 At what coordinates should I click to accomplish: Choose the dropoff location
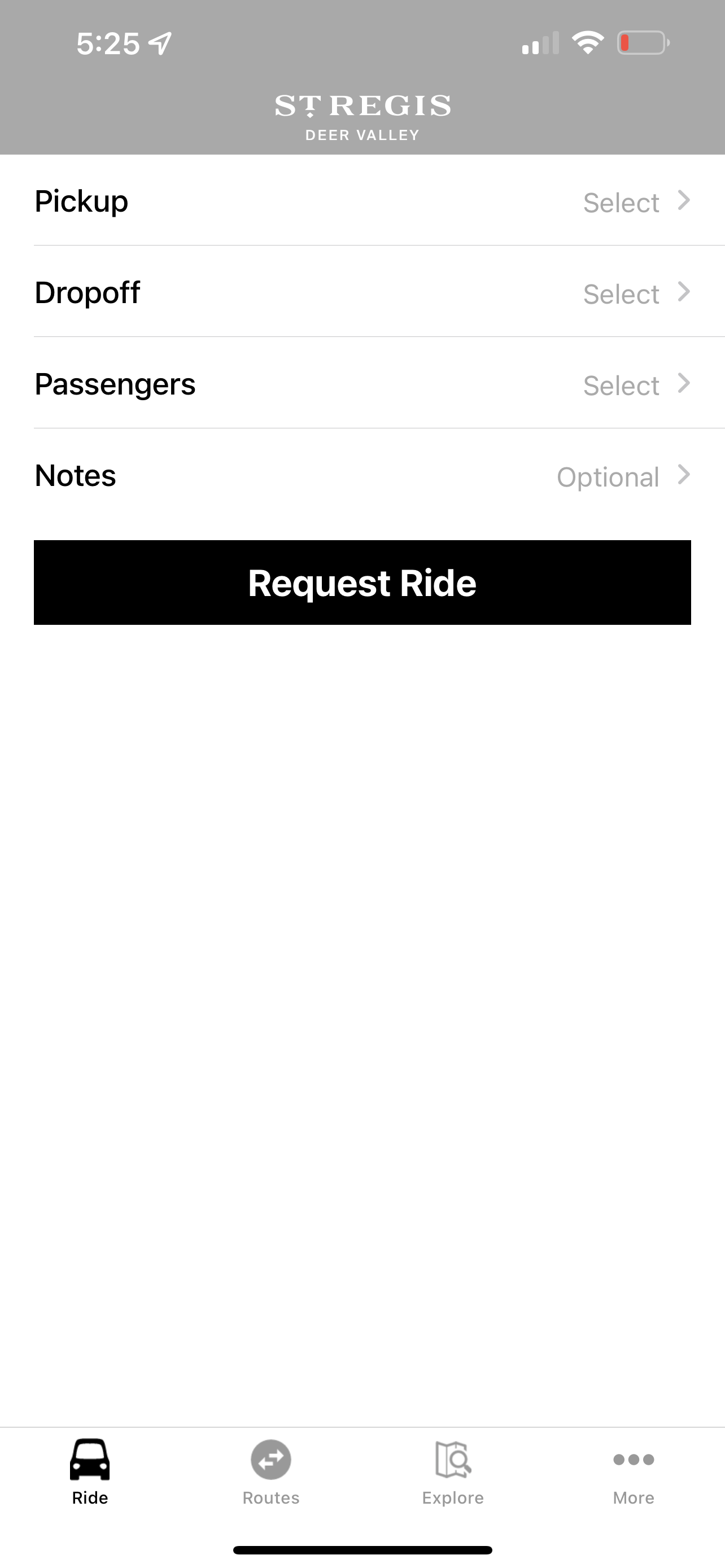tap(362, 292)
